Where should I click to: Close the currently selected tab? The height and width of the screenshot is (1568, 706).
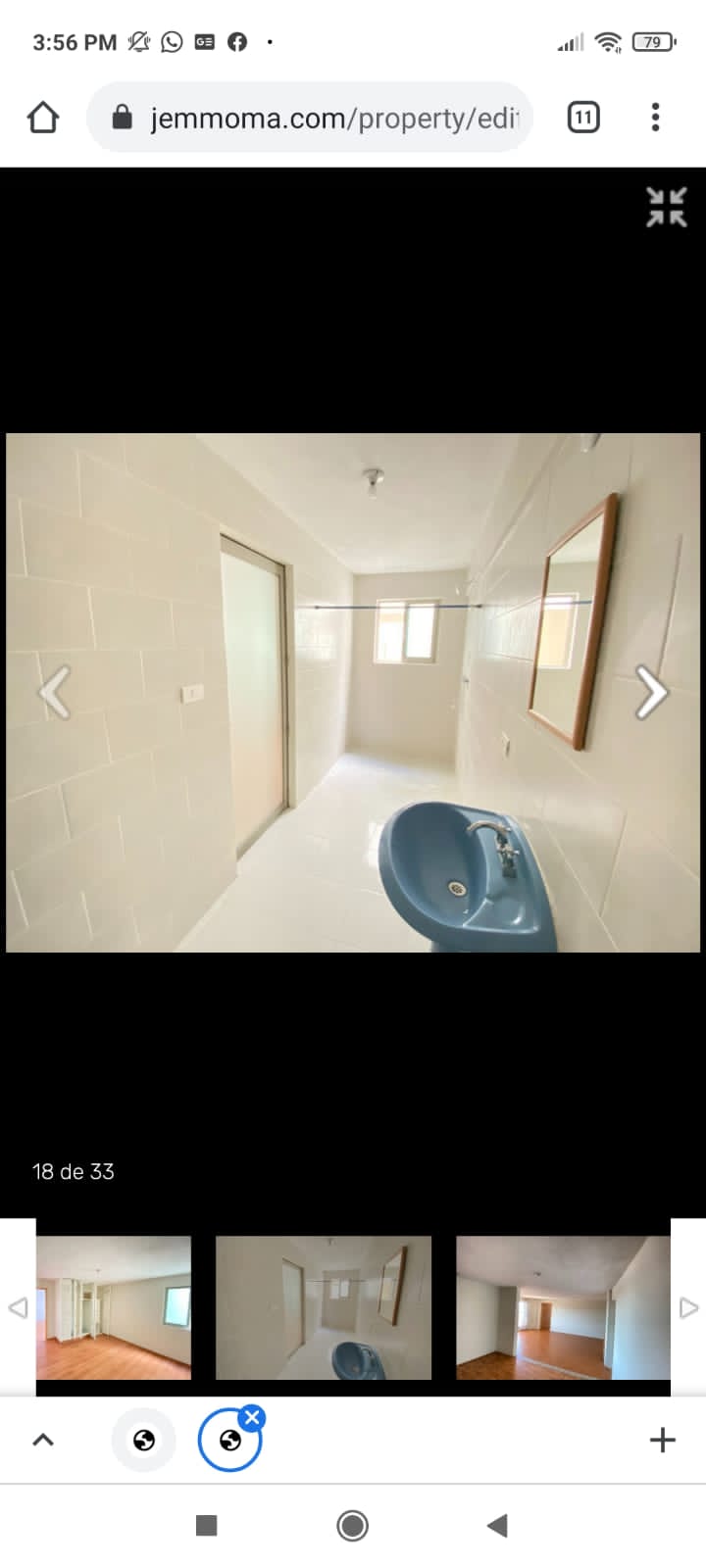tap(252, 1417)
